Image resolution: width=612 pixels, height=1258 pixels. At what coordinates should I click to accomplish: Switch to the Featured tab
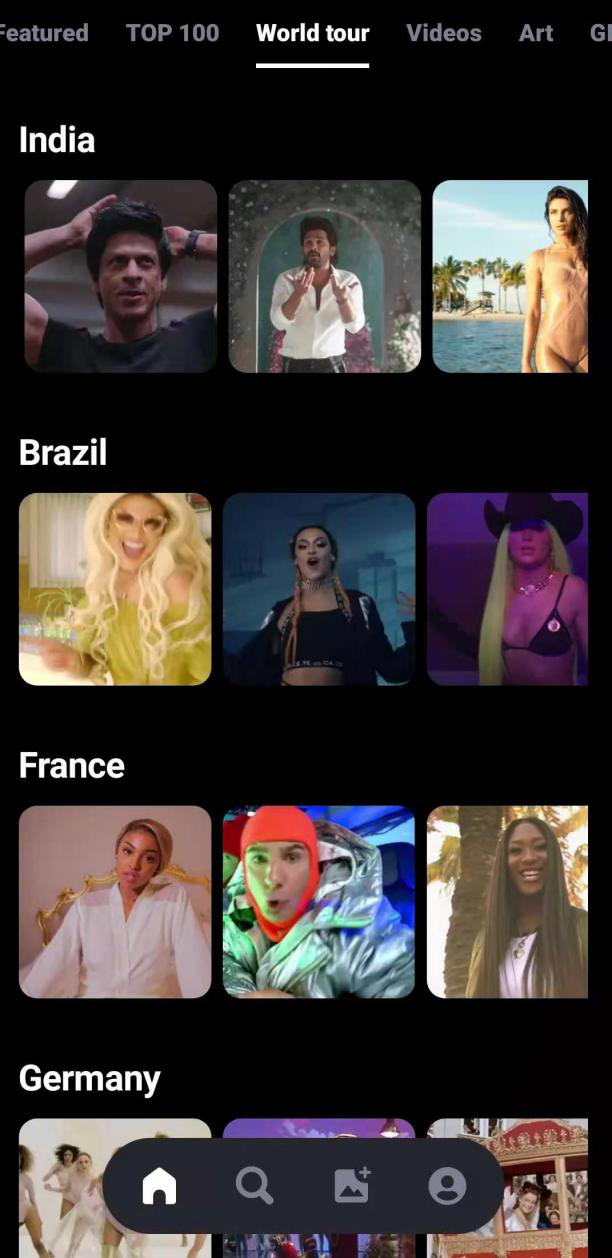[44, 33]
